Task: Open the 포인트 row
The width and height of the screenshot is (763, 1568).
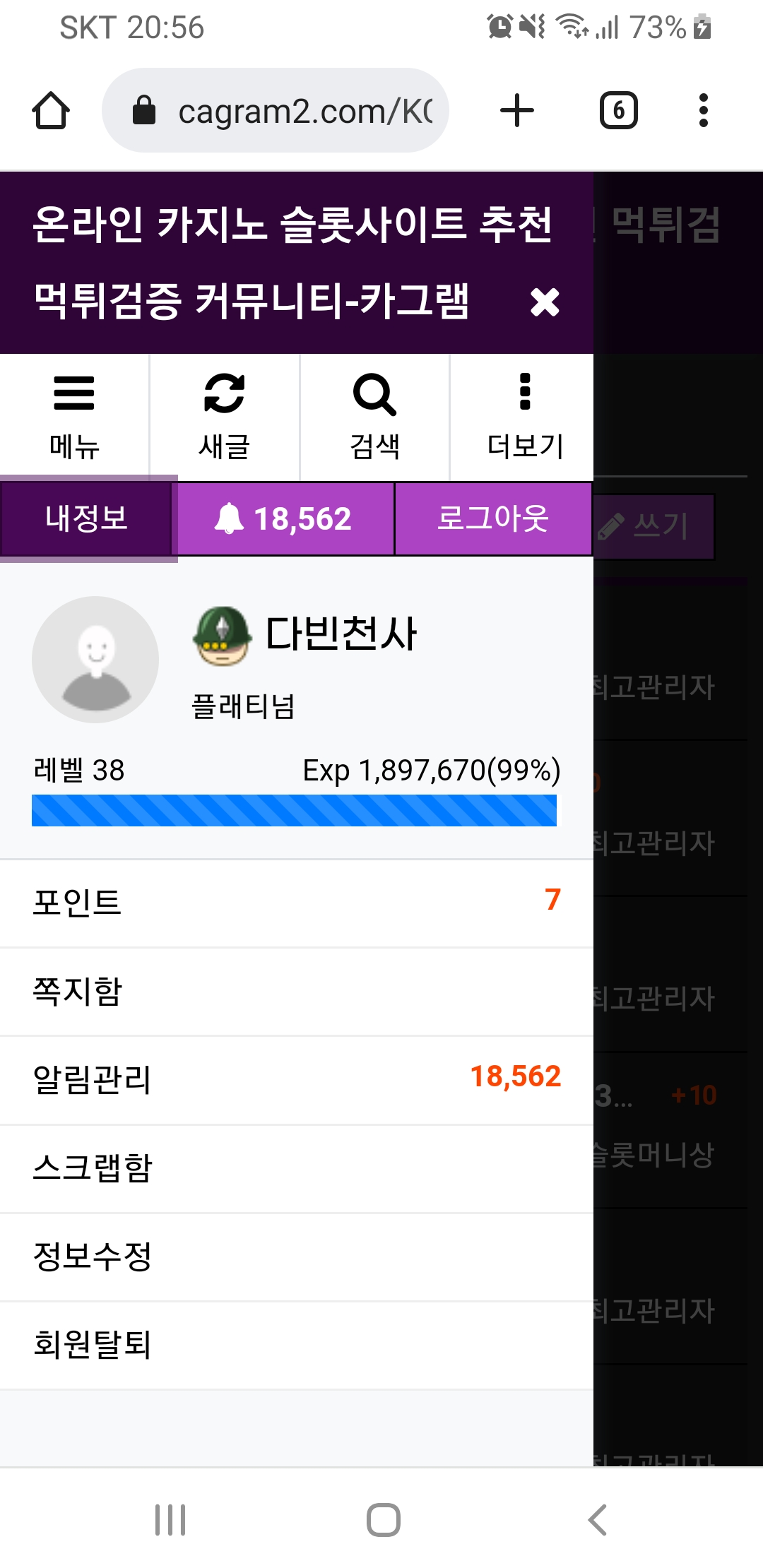Action: (x=297, y=903)
